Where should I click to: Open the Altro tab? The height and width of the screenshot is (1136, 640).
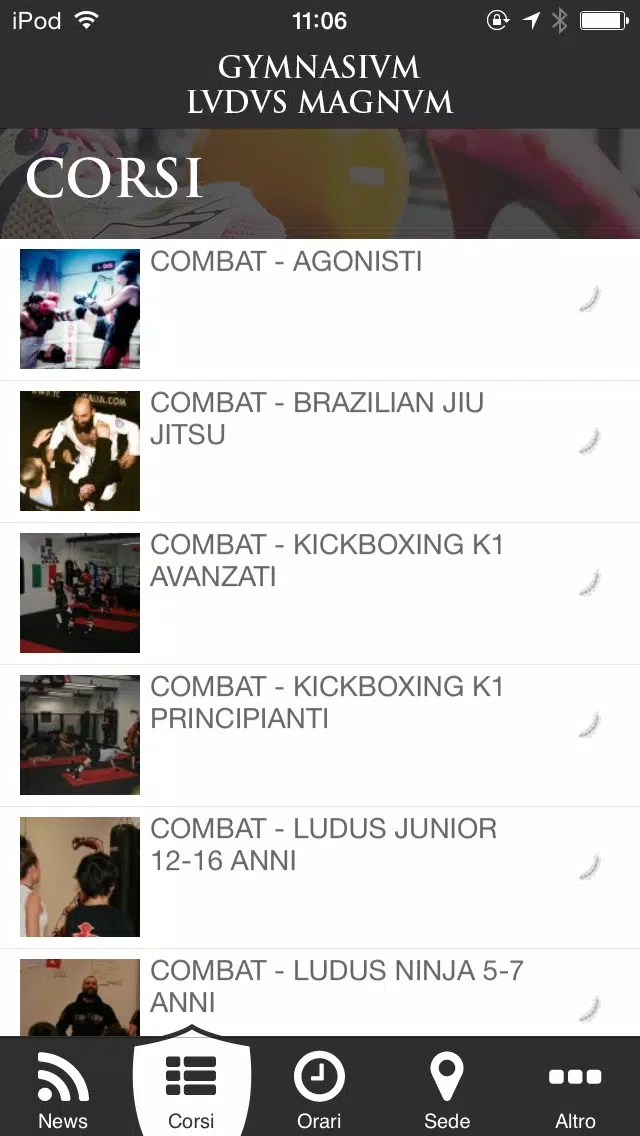tap(575, 1090)
